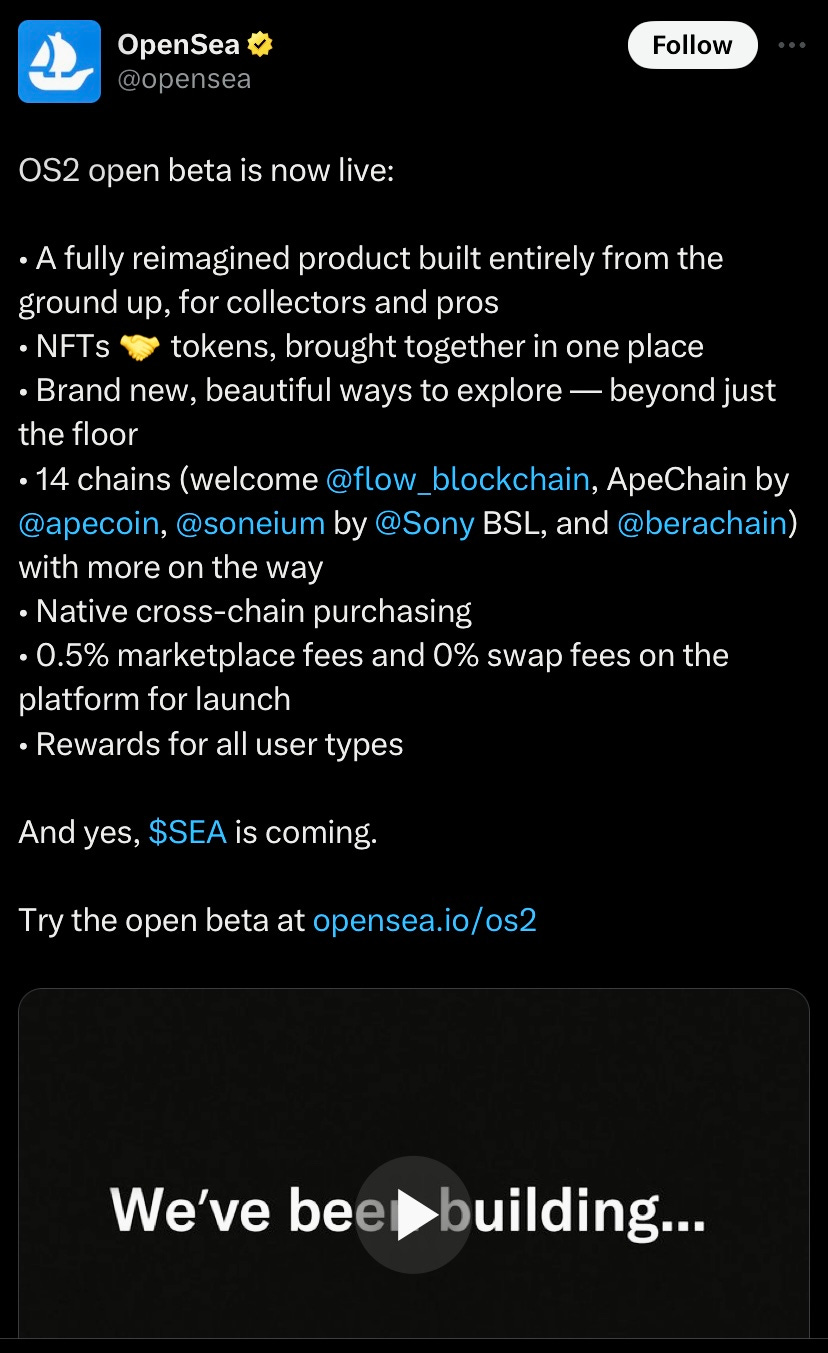Image resolution: width=828 pixels, height=1353 pixels.
Task: Open the @soneium mention
Action: coord(250,523)
